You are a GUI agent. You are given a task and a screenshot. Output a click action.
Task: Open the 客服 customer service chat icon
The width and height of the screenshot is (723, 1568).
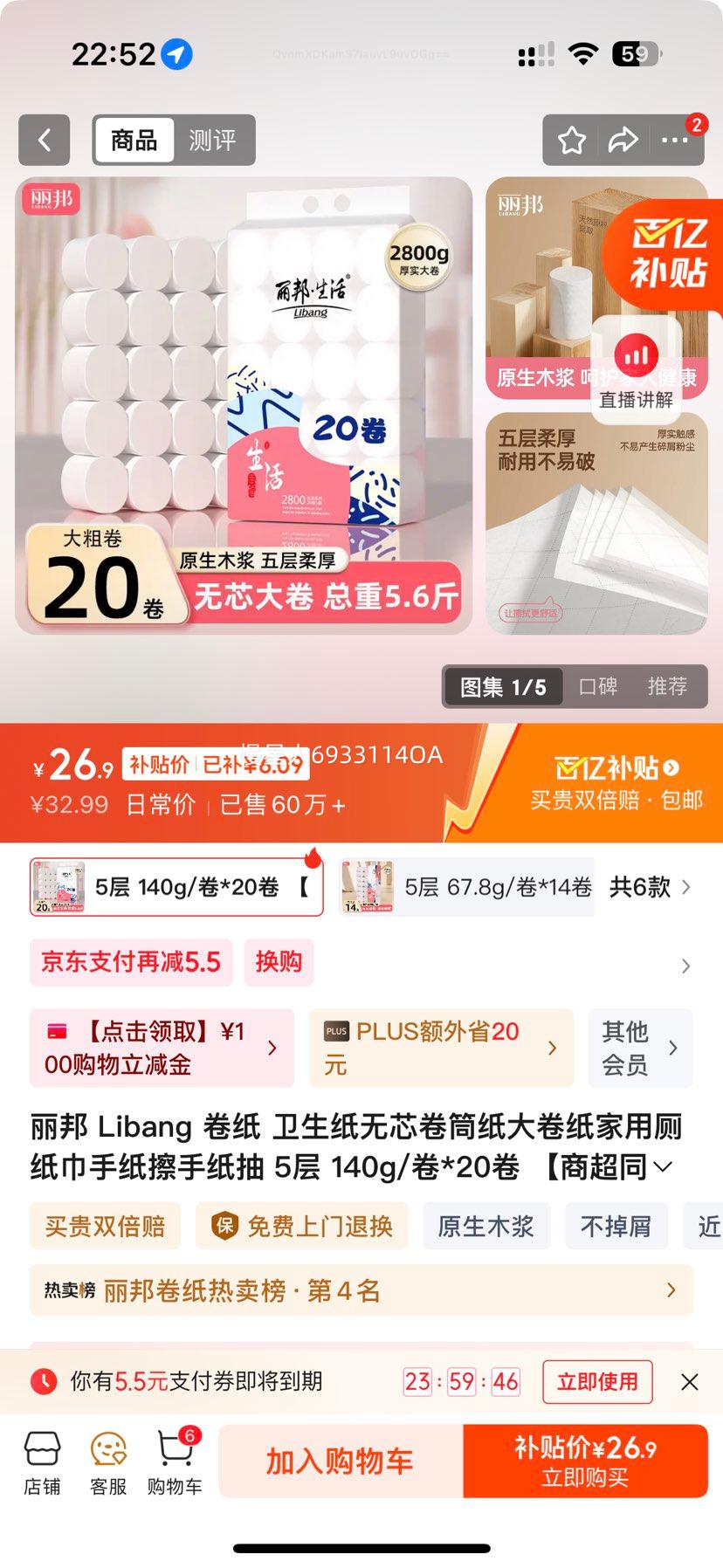[x=107, y=1461]
